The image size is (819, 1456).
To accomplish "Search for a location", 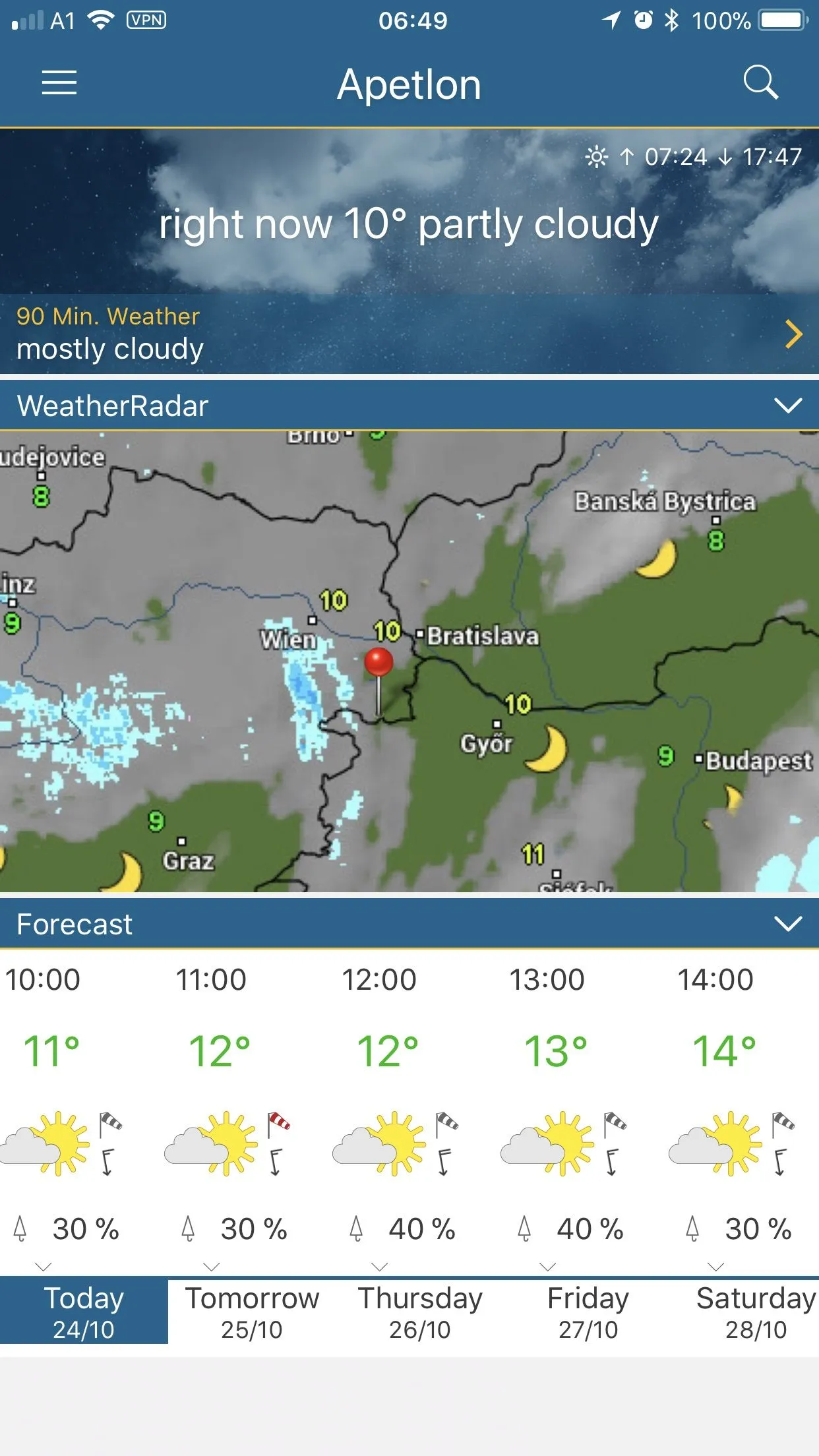I will click(760, 83).
